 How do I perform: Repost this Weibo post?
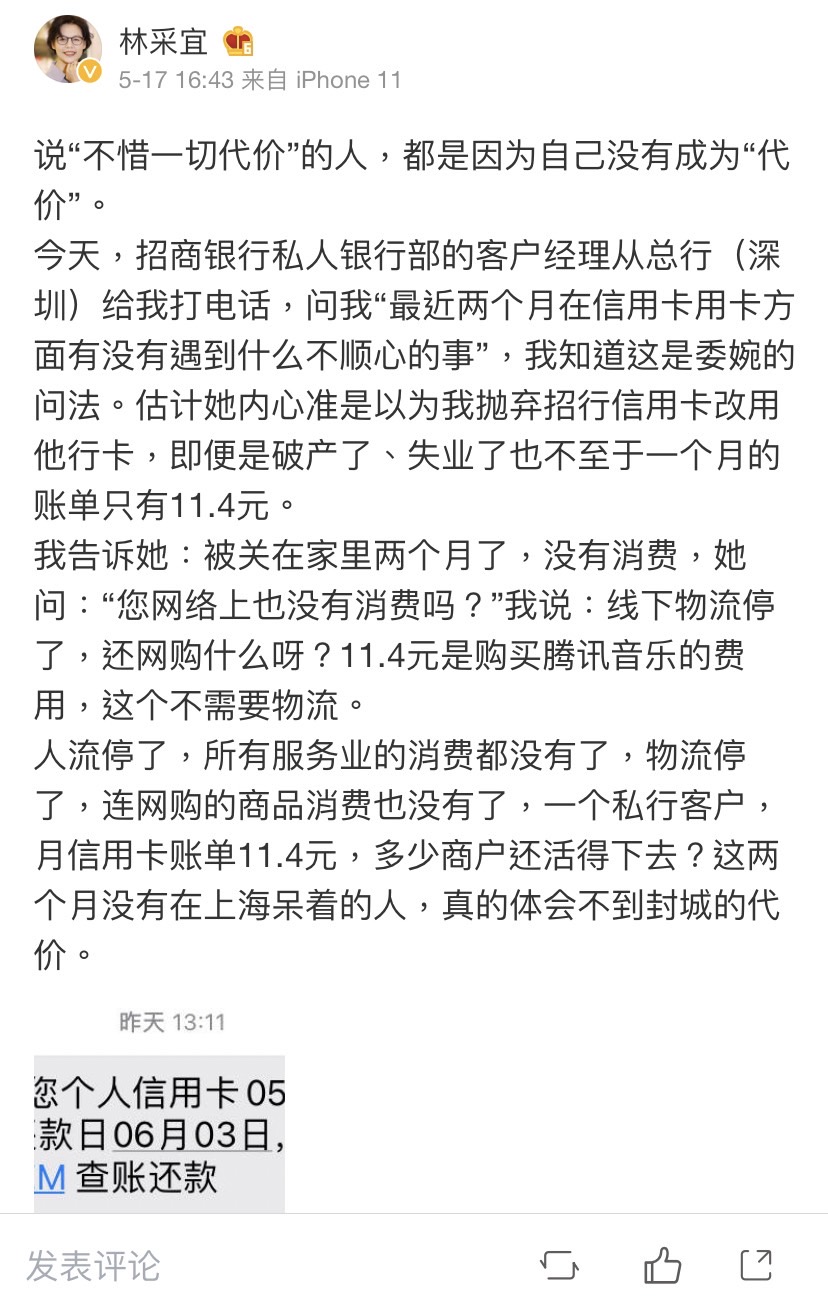[x=559, y=1265]
